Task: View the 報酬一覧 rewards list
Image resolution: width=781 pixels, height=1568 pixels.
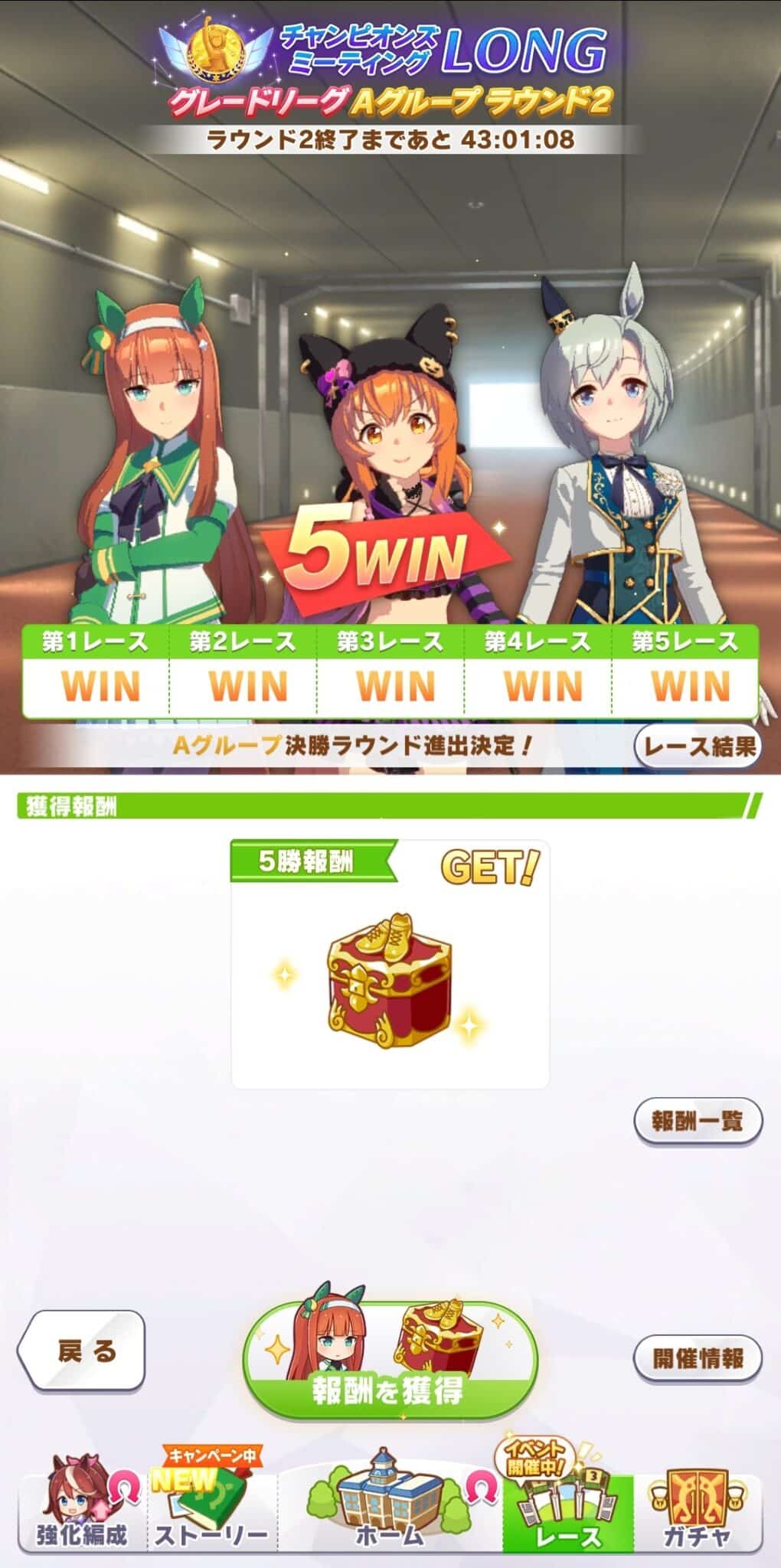Action: pyautogui.click(x=698, y=1122)
